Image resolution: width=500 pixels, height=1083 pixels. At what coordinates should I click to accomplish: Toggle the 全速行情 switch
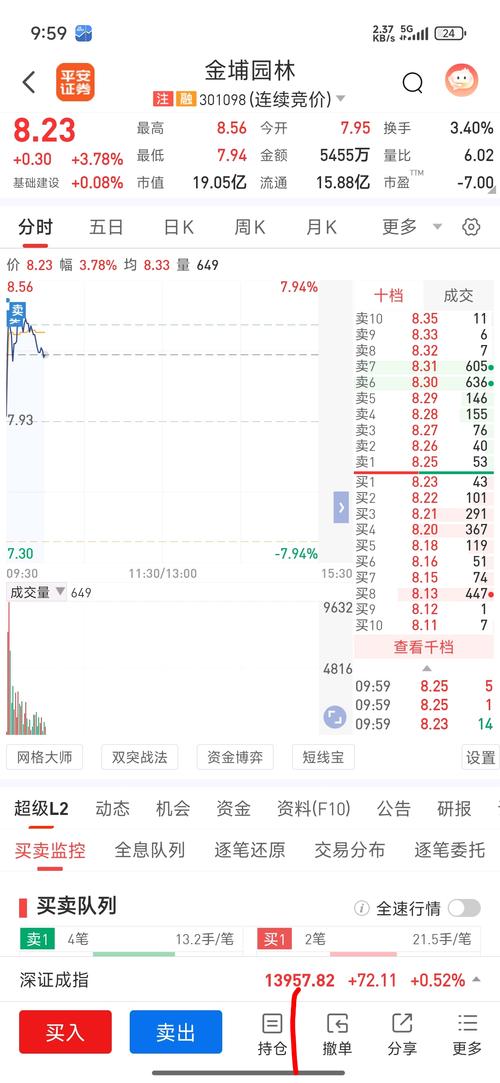point(464,908)
